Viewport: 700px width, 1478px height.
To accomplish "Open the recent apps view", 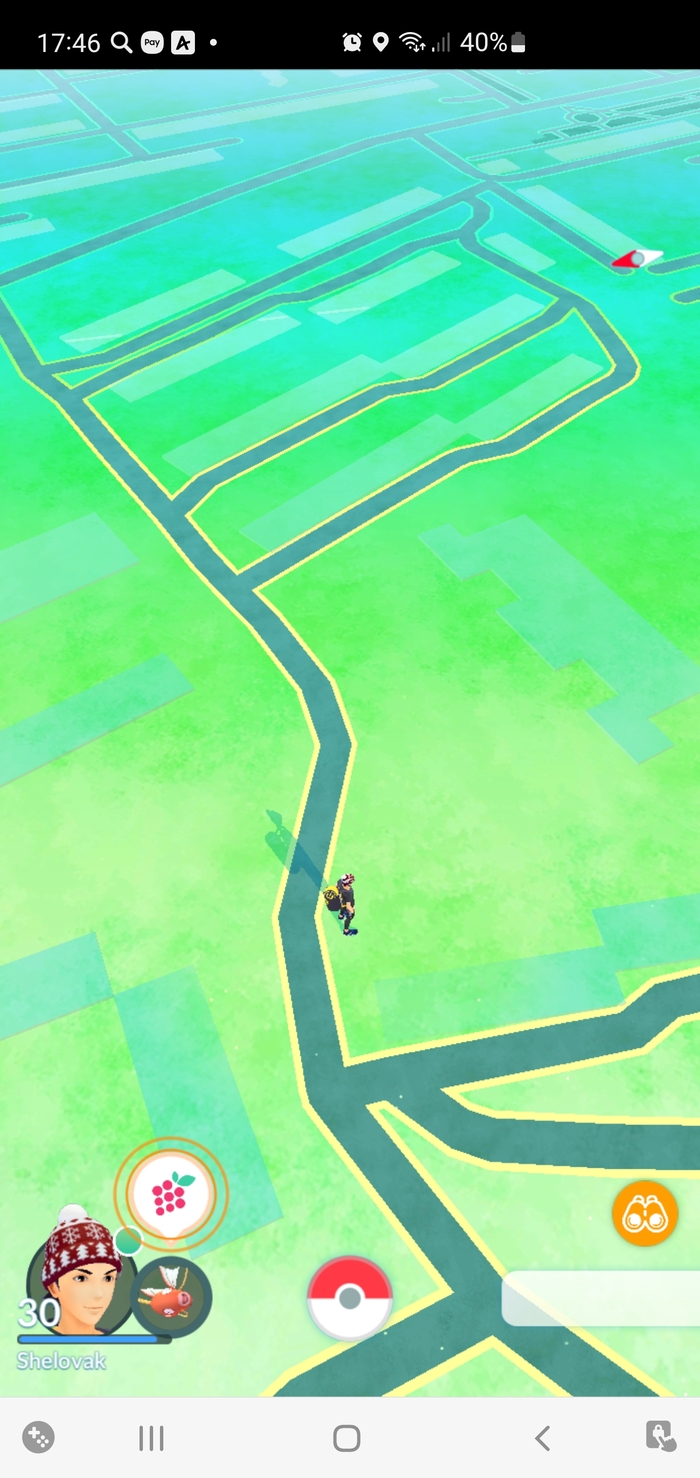I will coord(151,1438).
